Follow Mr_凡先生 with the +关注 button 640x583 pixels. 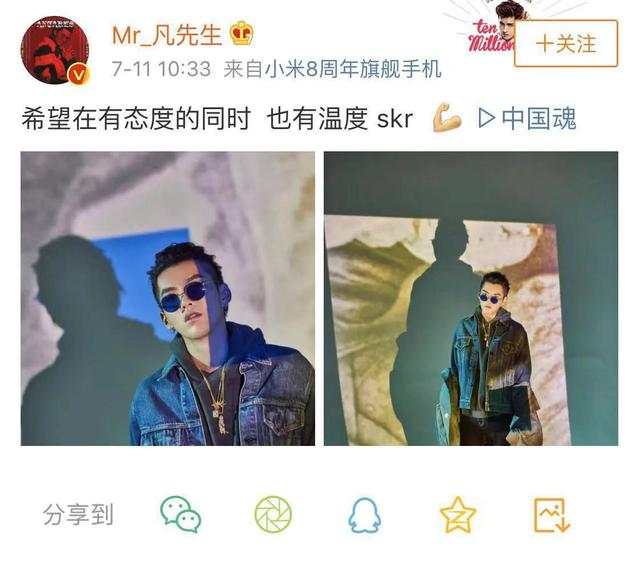click(565, 43)
